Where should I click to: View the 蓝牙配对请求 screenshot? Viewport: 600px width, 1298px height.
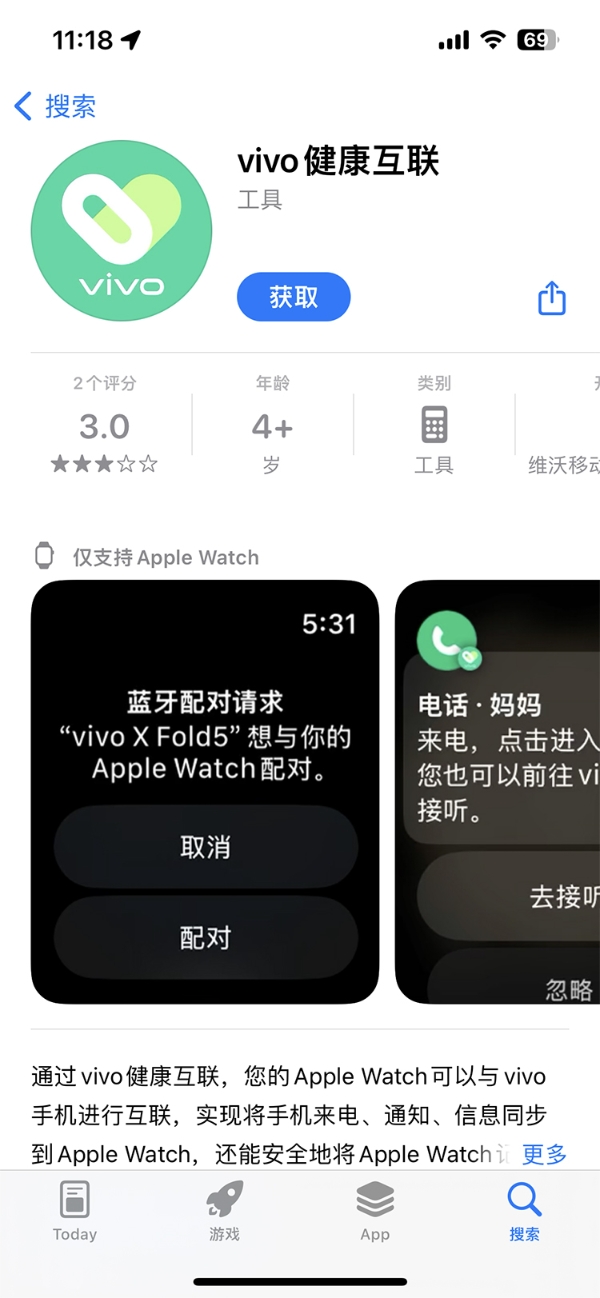[x=205, y=792]
